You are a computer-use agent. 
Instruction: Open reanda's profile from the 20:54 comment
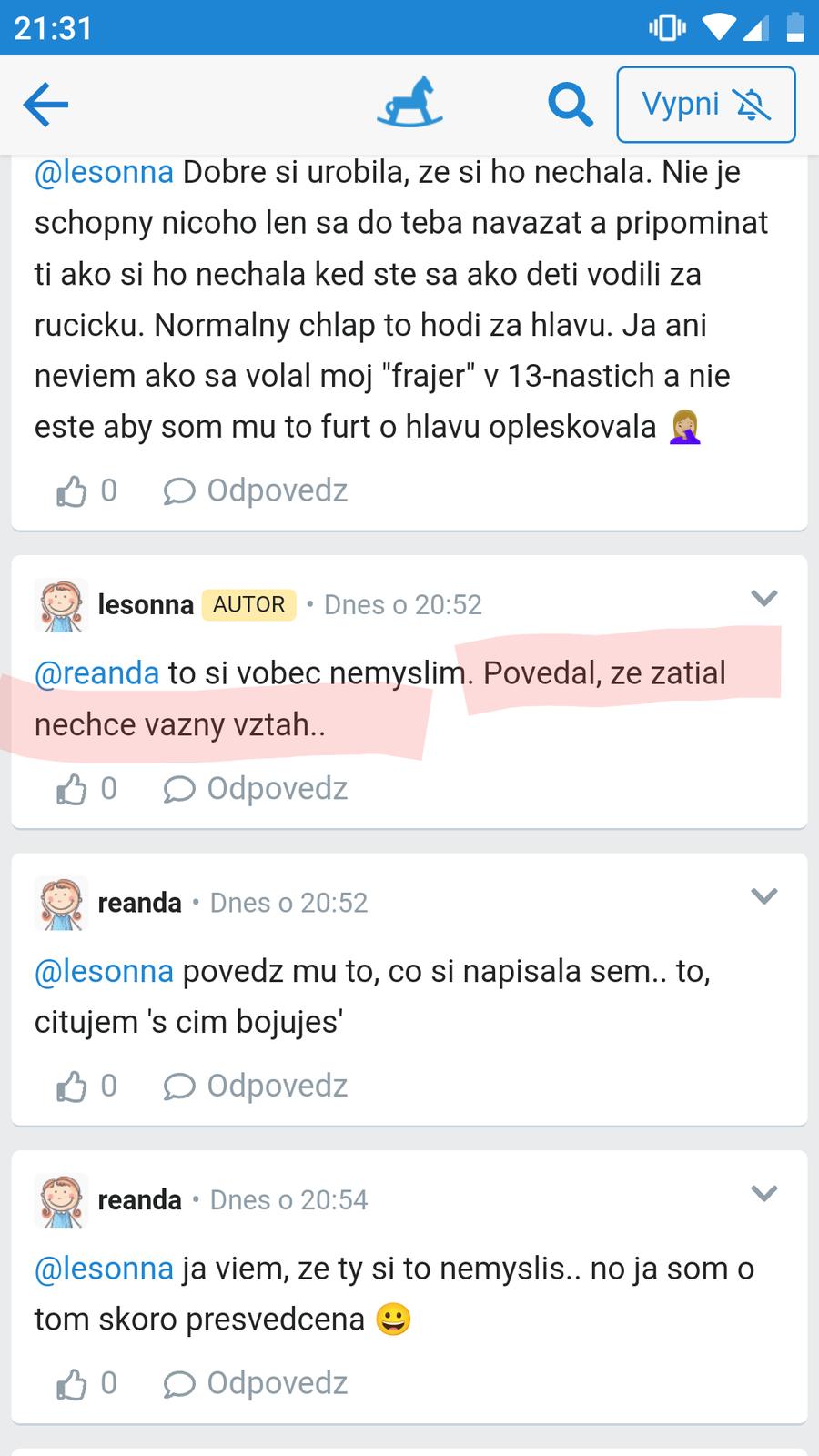point(139,1200)
